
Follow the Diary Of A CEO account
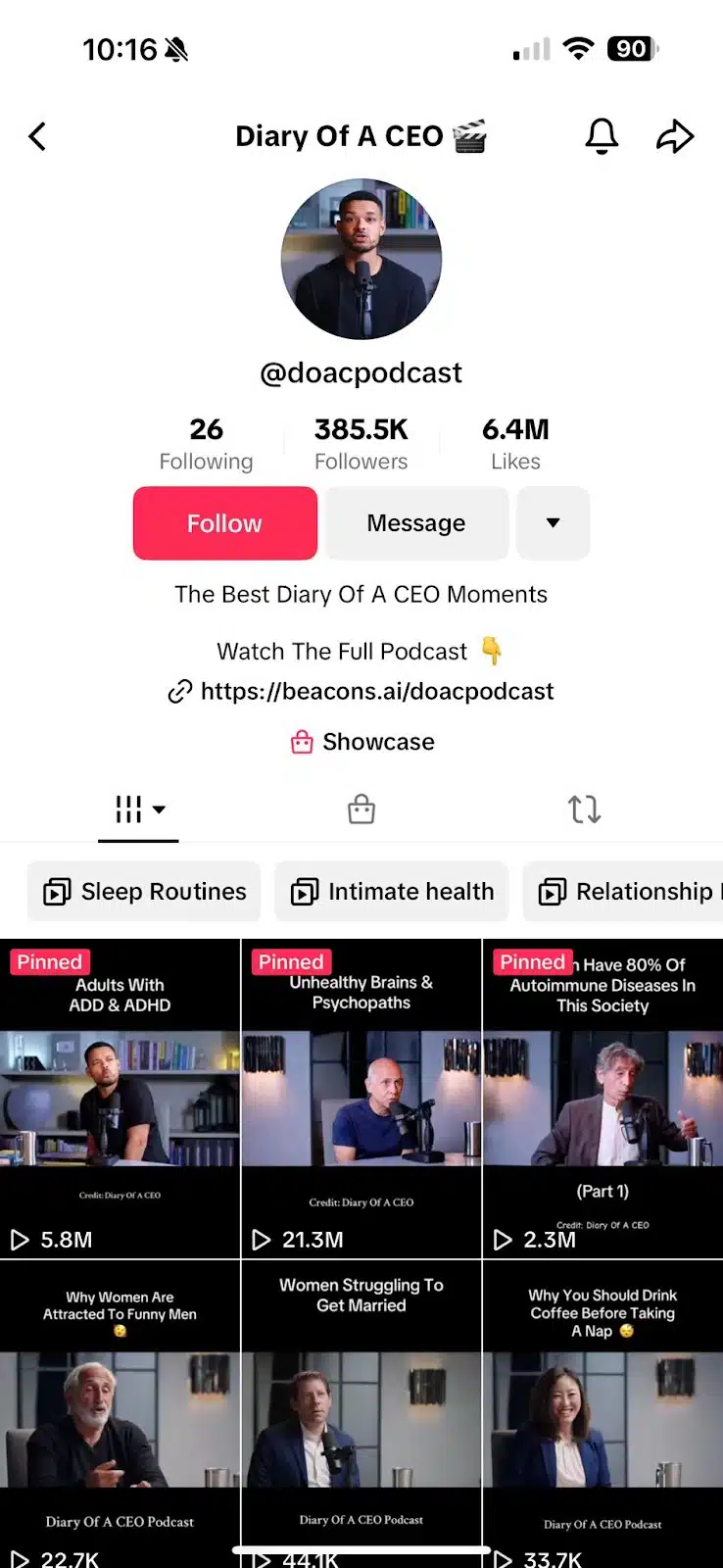pos(224,523)
